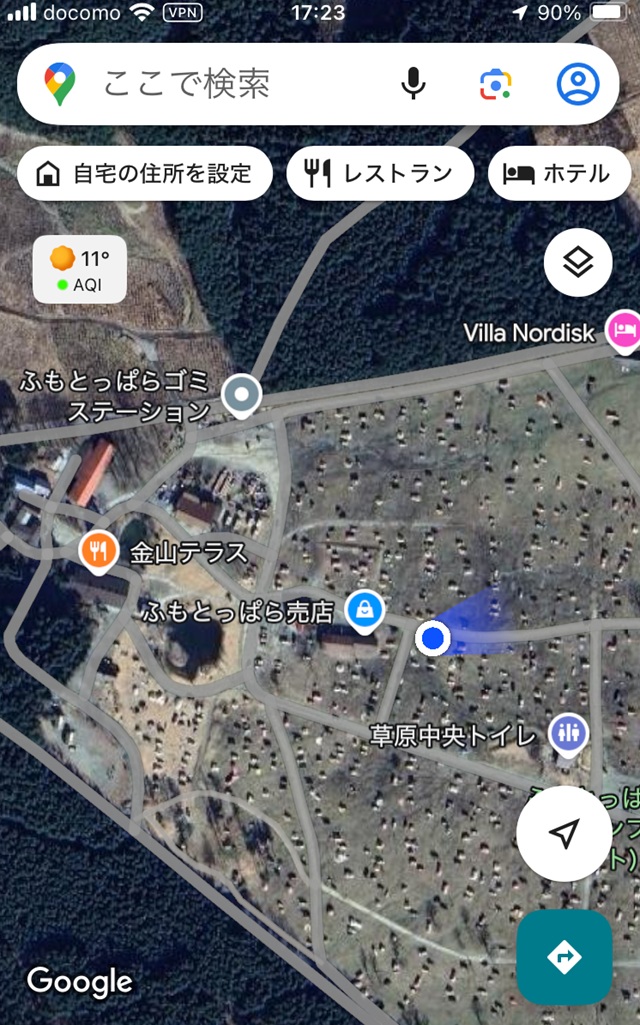Viewport: 640px width, 1025px height.
Task: Select the ふもとっぱら売店 shop pin
Action: tap(365, 611)
